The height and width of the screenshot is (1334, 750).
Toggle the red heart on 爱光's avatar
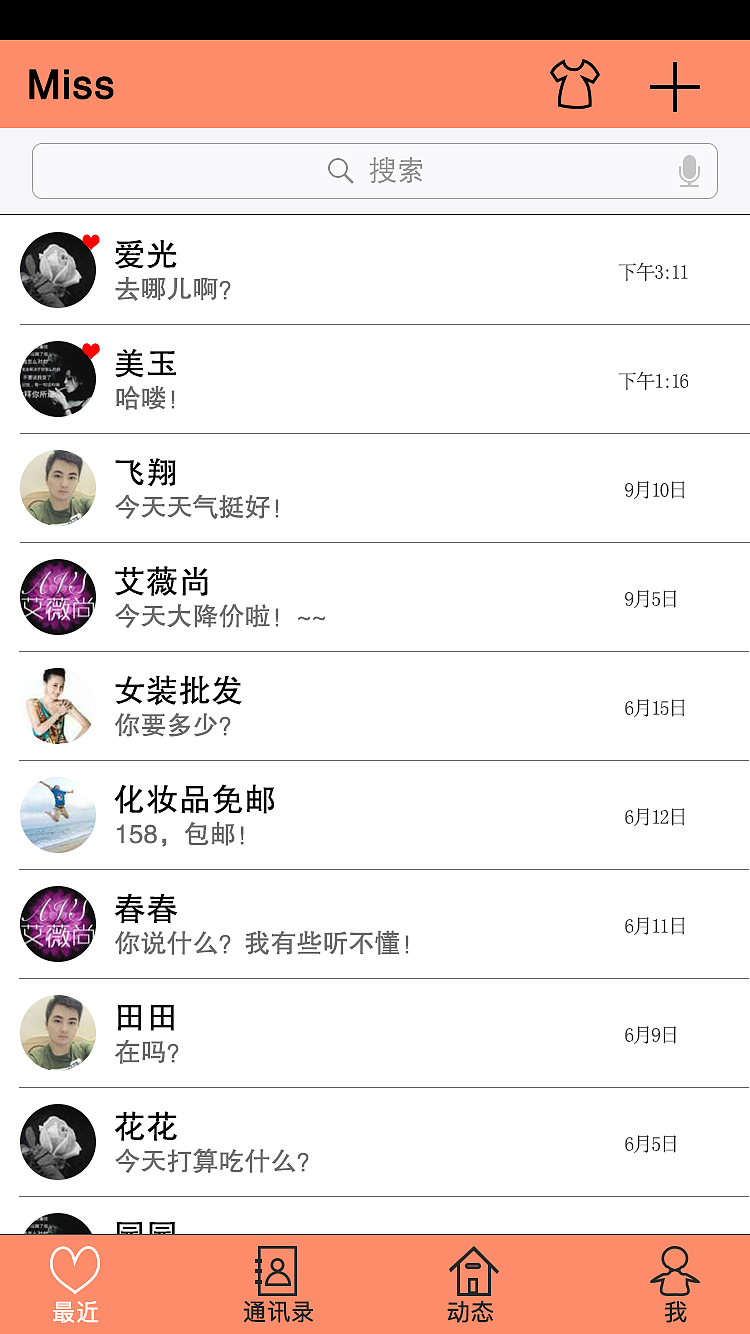coord(89,241)
